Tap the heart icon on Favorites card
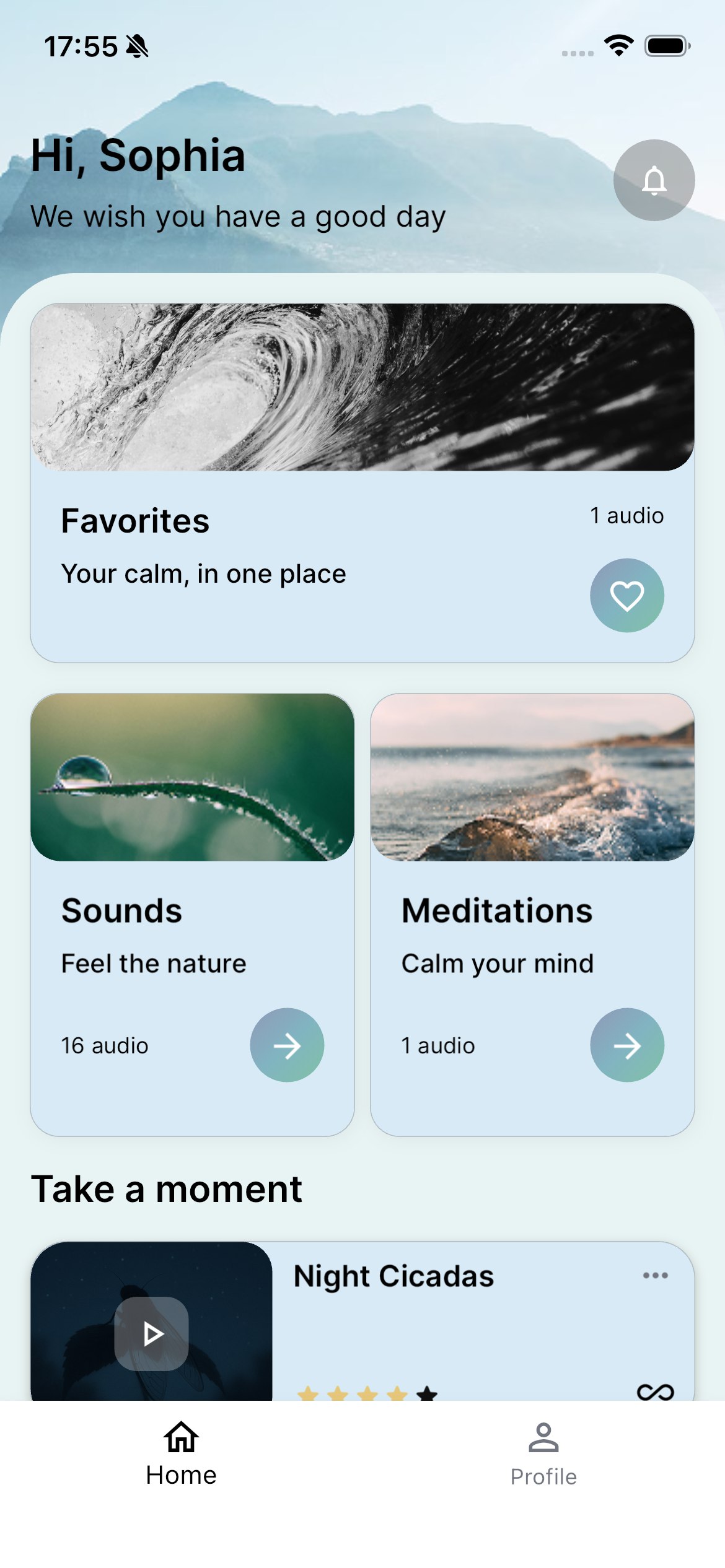Viewport: 725px width, 1568px height. pos(626,595)
